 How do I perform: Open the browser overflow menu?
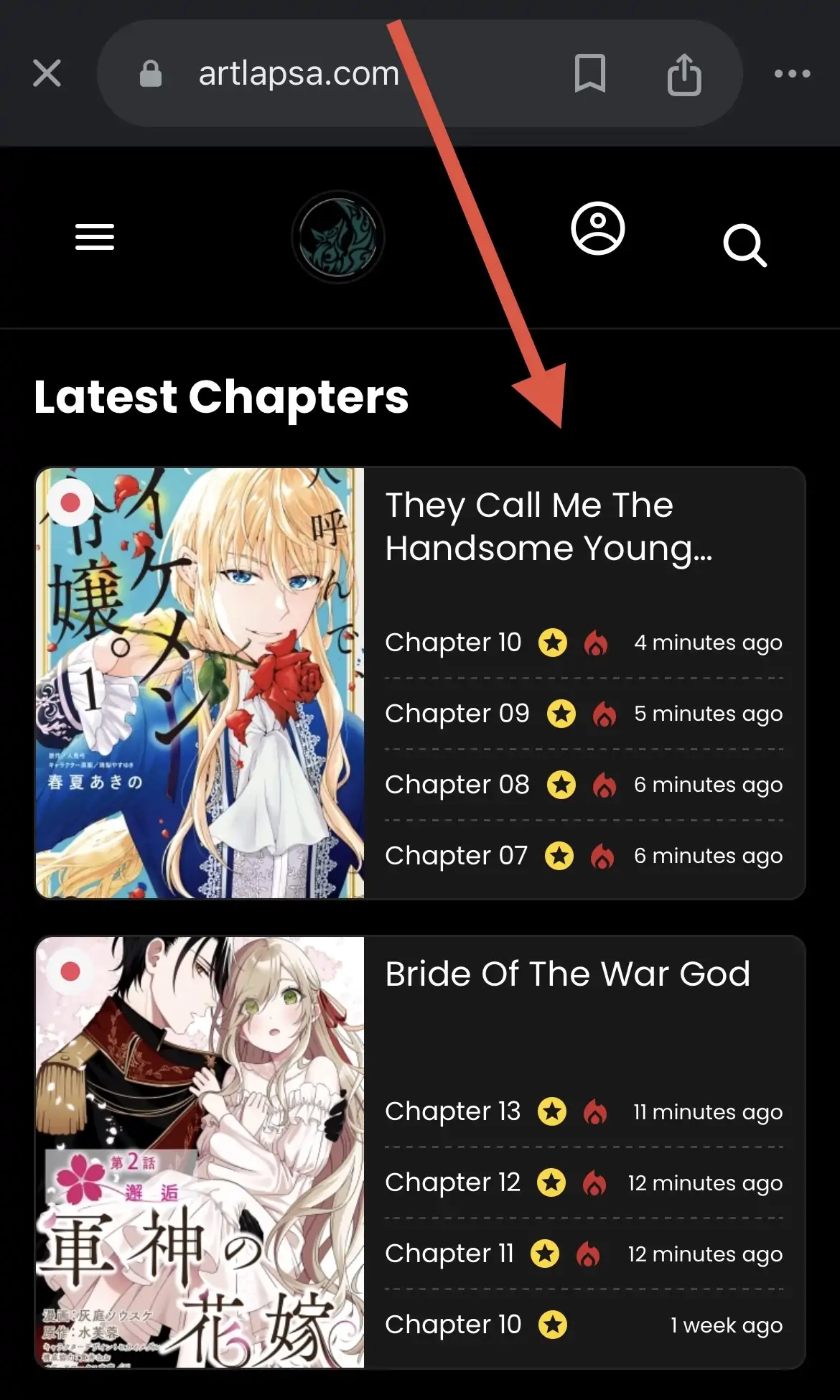(792, 73)
